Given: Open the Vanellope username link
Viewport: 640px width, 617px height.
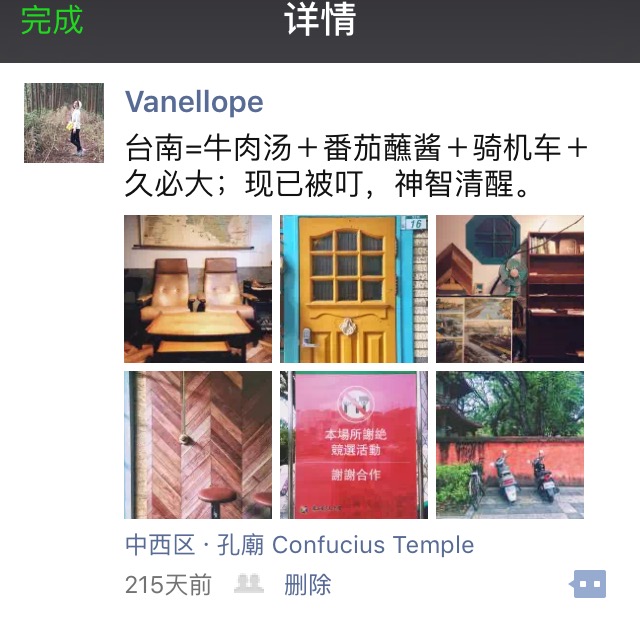Looking at the screenshot, I should pos(194,101).
